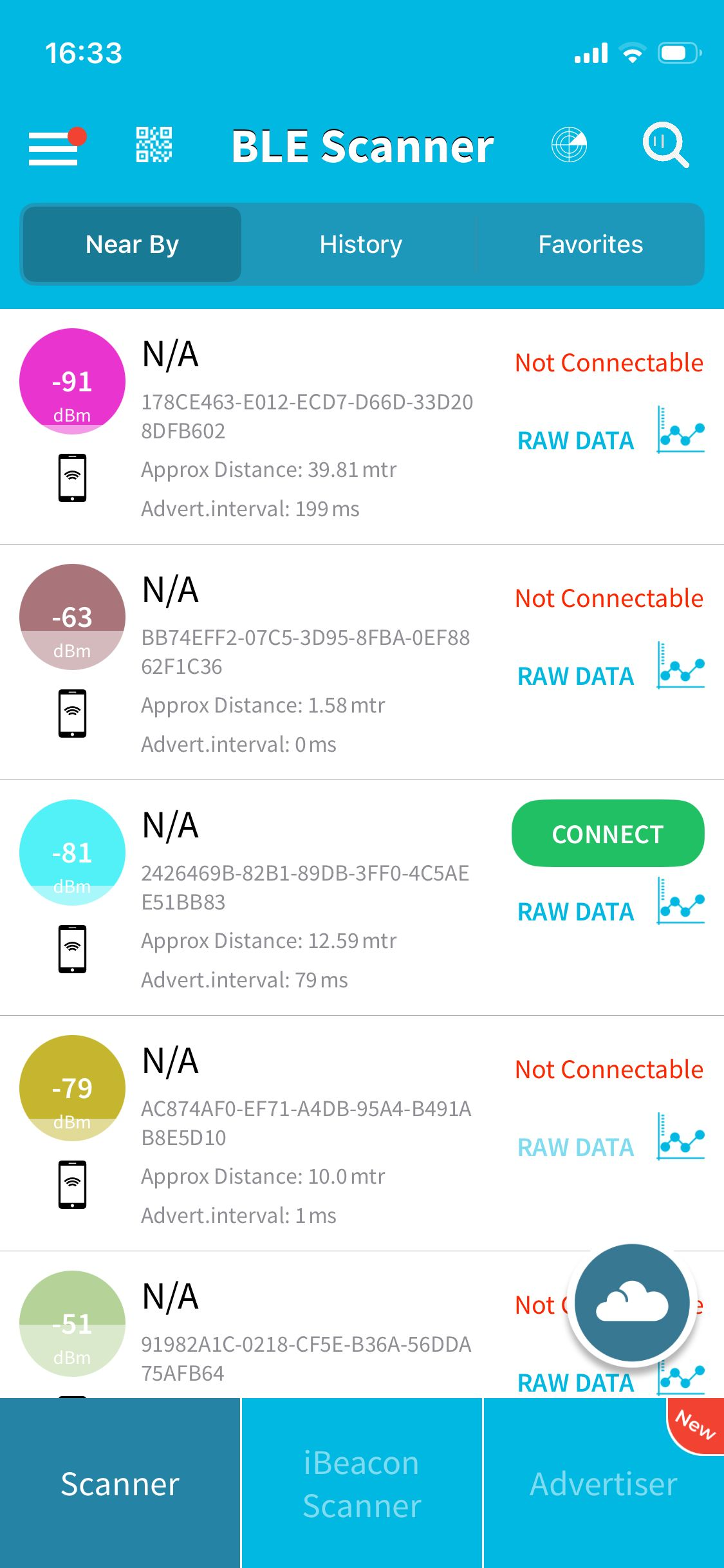Show RAW DATA for the -81 dBm device
This screenshot has height=1568, width=724.
tap(575, 912)
